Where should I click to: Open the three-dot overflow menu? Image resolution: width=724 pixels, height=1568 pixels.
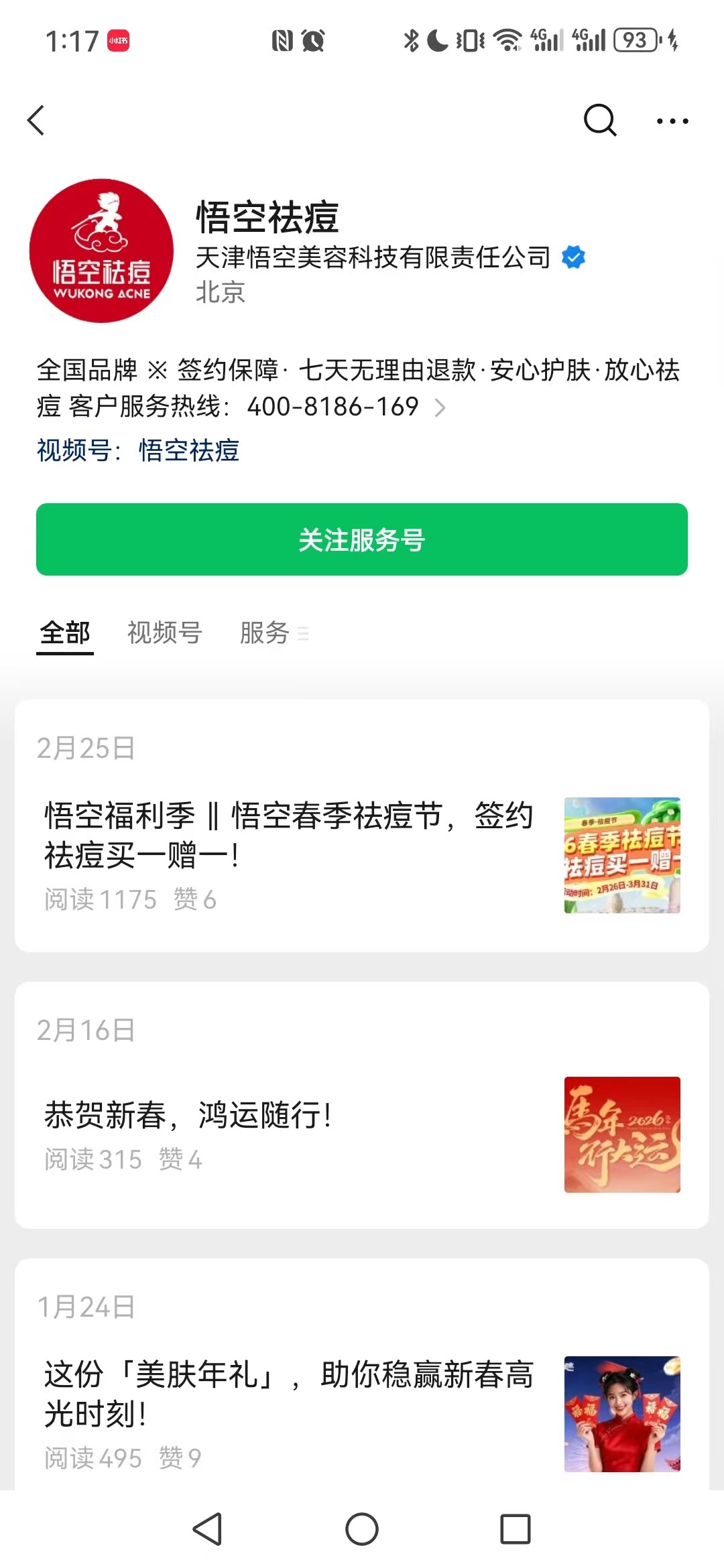click(672, 121)
